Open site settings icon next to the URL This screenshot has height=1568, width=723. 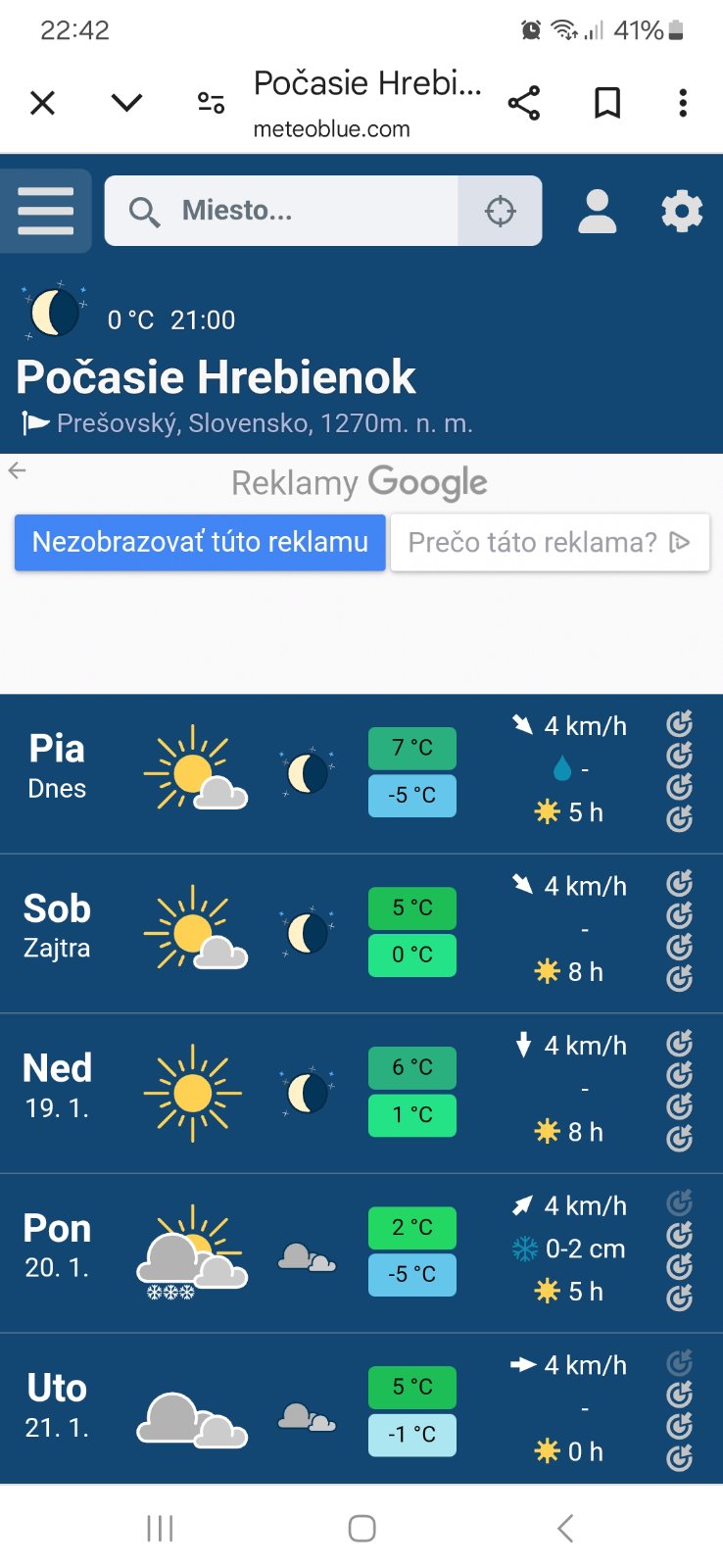pos(211,102)
